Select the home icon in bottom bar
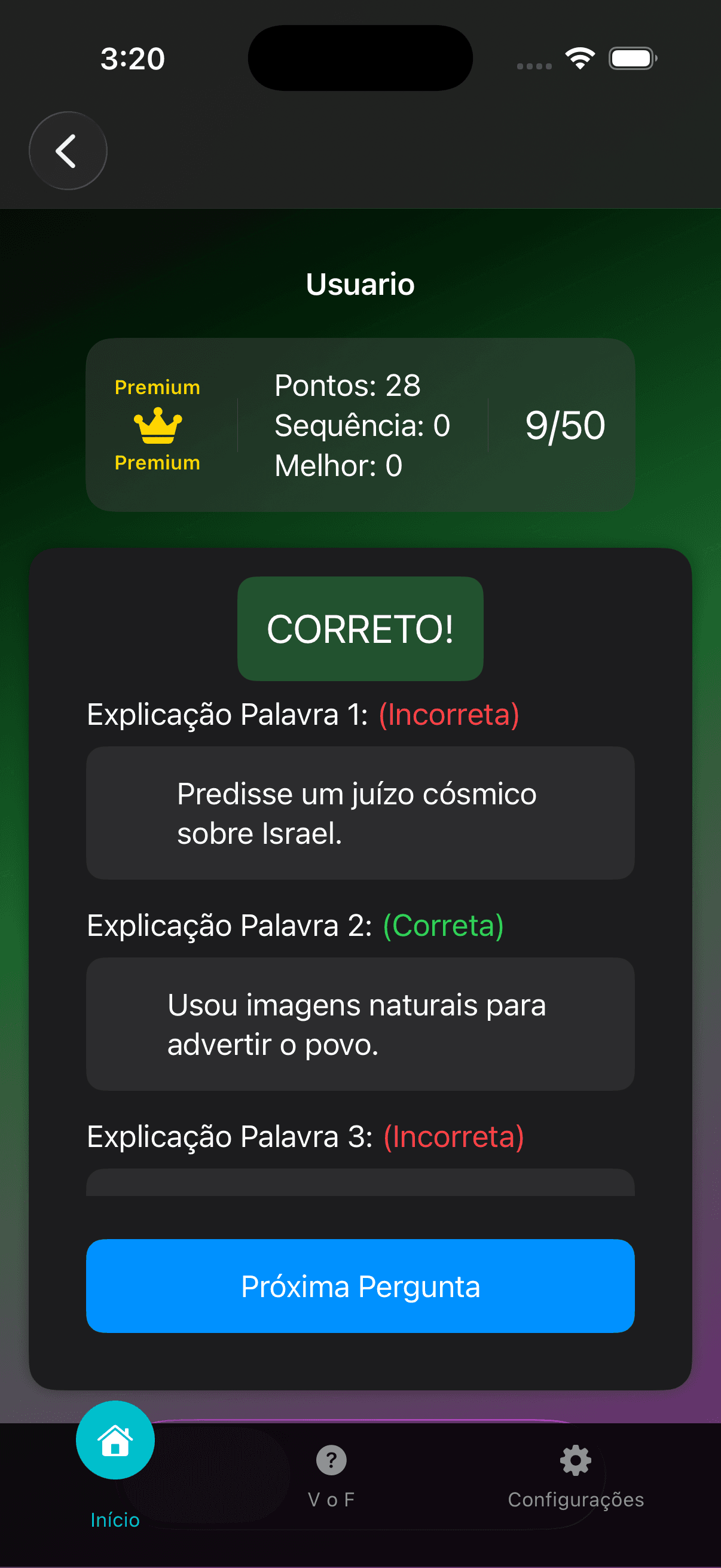The height and width of the screenshot is (1568, 721). click(114, 1440)
